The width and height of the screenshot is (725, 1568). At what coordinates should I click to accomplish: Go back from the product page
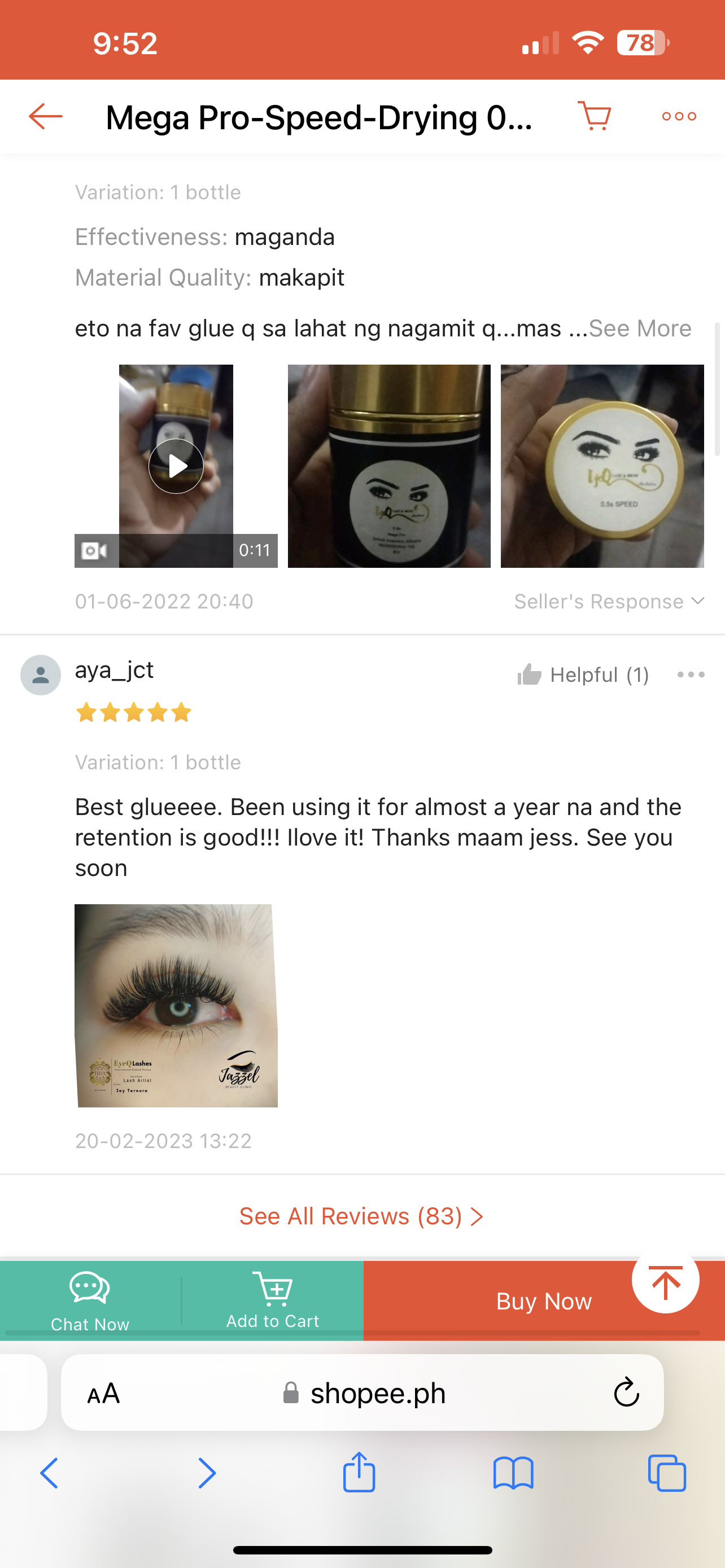coord(46,116)
